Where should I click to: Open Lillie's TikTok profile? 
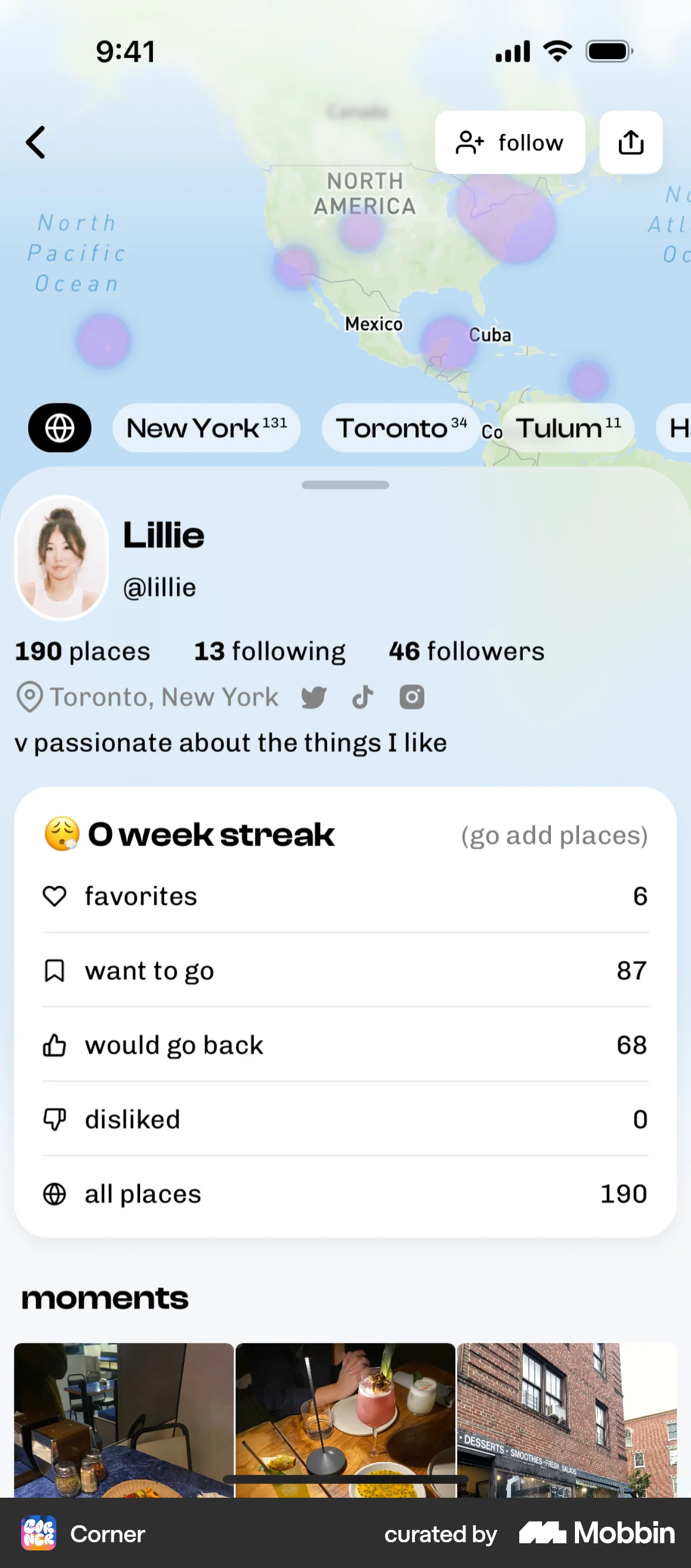362,696
